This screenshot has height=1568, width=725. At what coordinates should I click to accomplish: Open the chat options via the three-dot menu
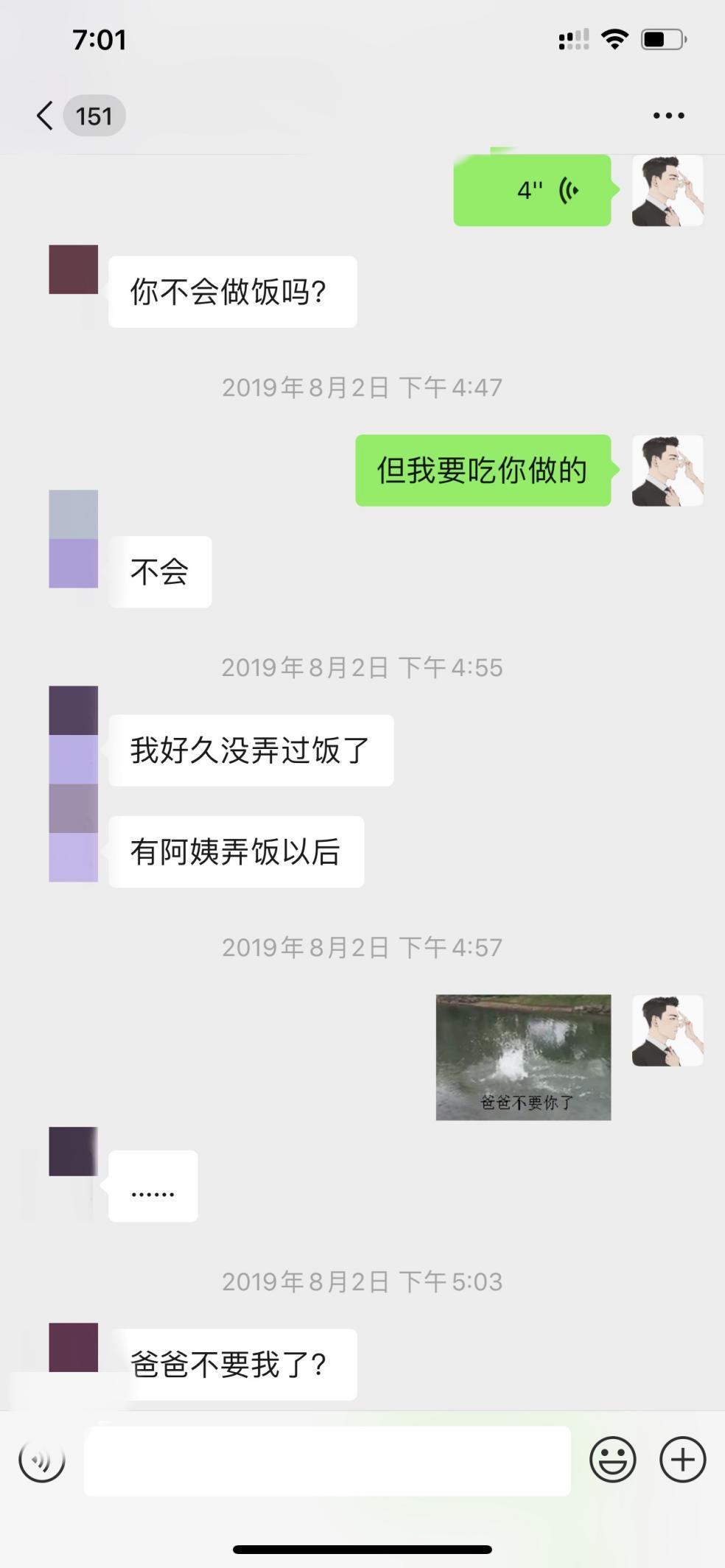tap(668, 115)
